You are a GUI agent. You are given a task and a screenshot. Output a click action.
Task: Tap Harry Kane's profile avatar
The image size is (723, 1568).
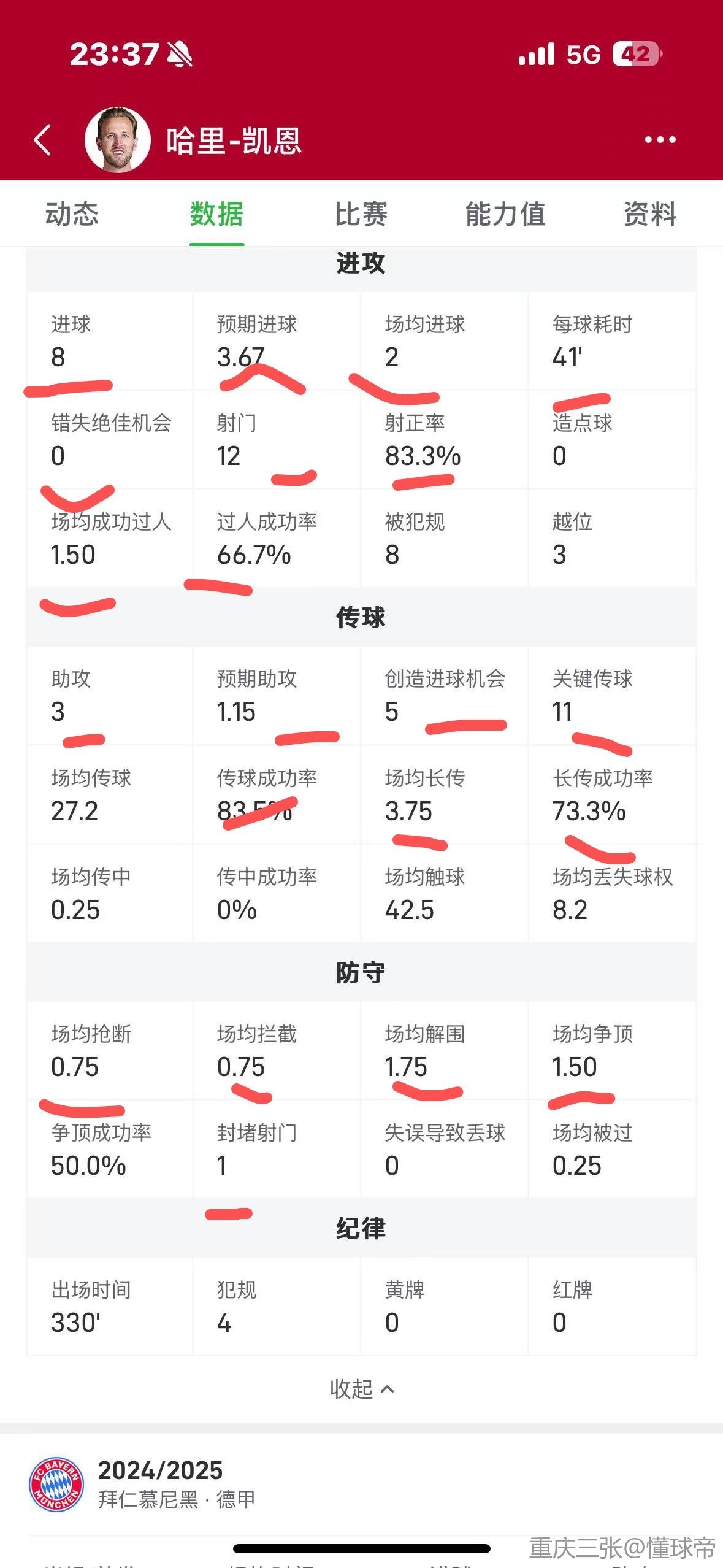[x=117, y=140]
